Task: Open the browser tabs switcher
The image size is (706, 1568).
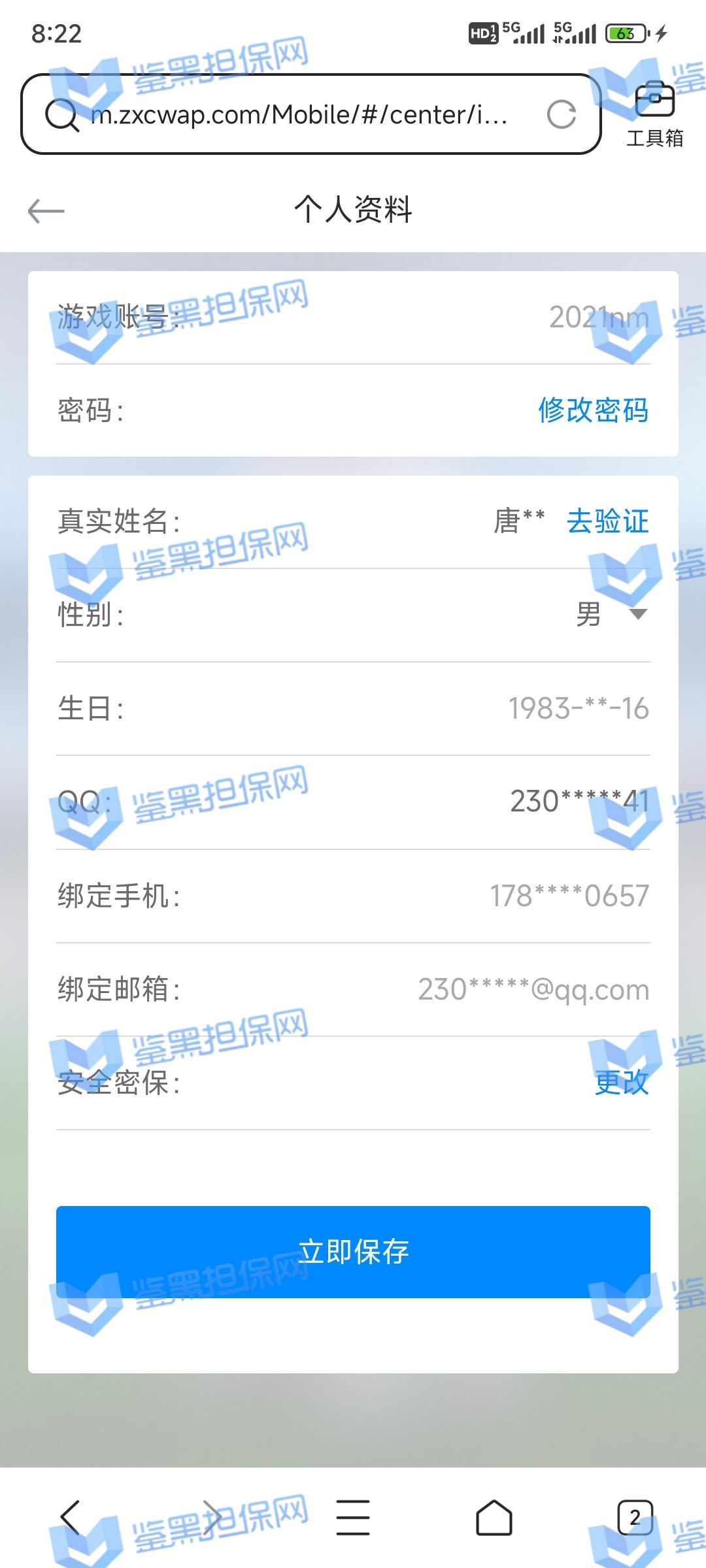Action: pyautogui.click(x=635, y=1517)
